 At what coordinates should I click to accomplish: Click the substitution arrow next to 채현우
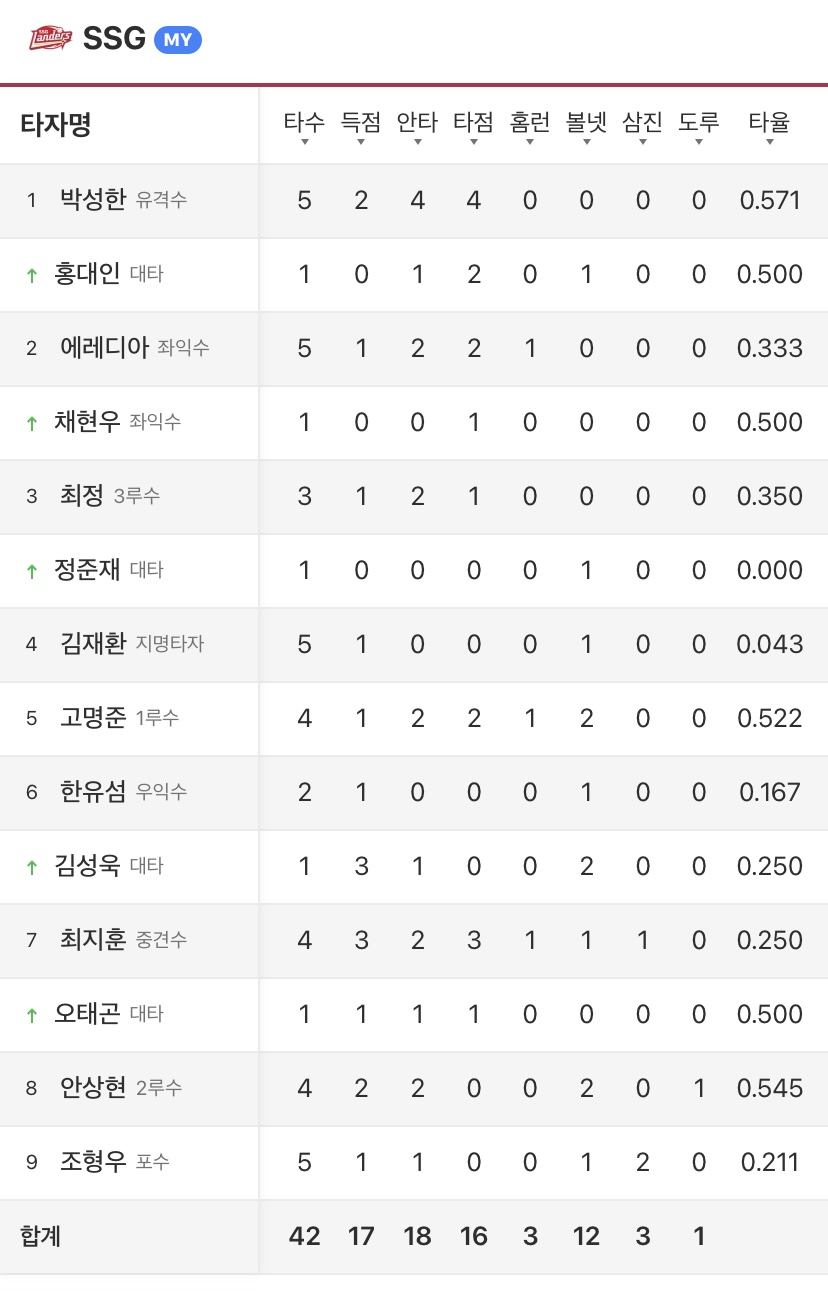[30, 422]
